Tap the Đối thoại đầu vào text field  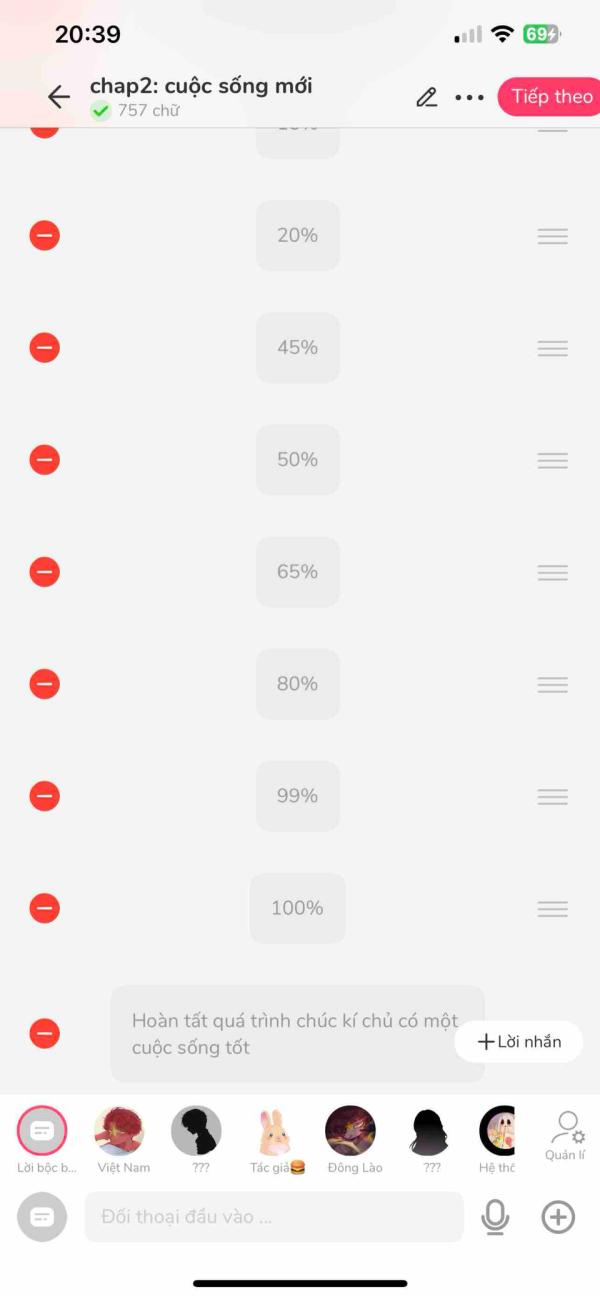point(273,1217)
